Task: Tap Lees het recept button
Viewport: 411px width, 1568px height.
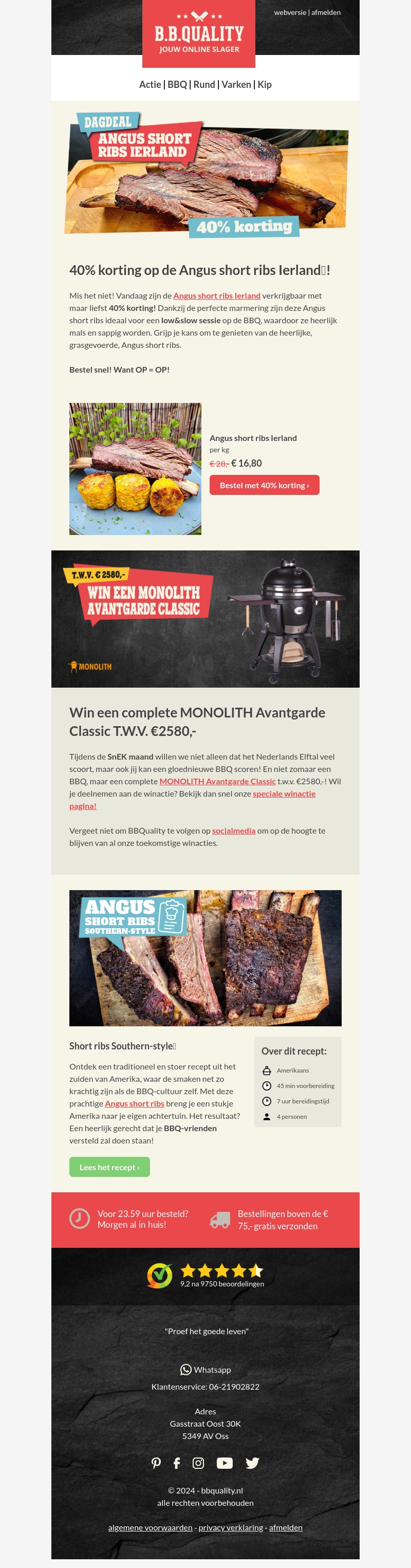Action: coord(109,1167)
